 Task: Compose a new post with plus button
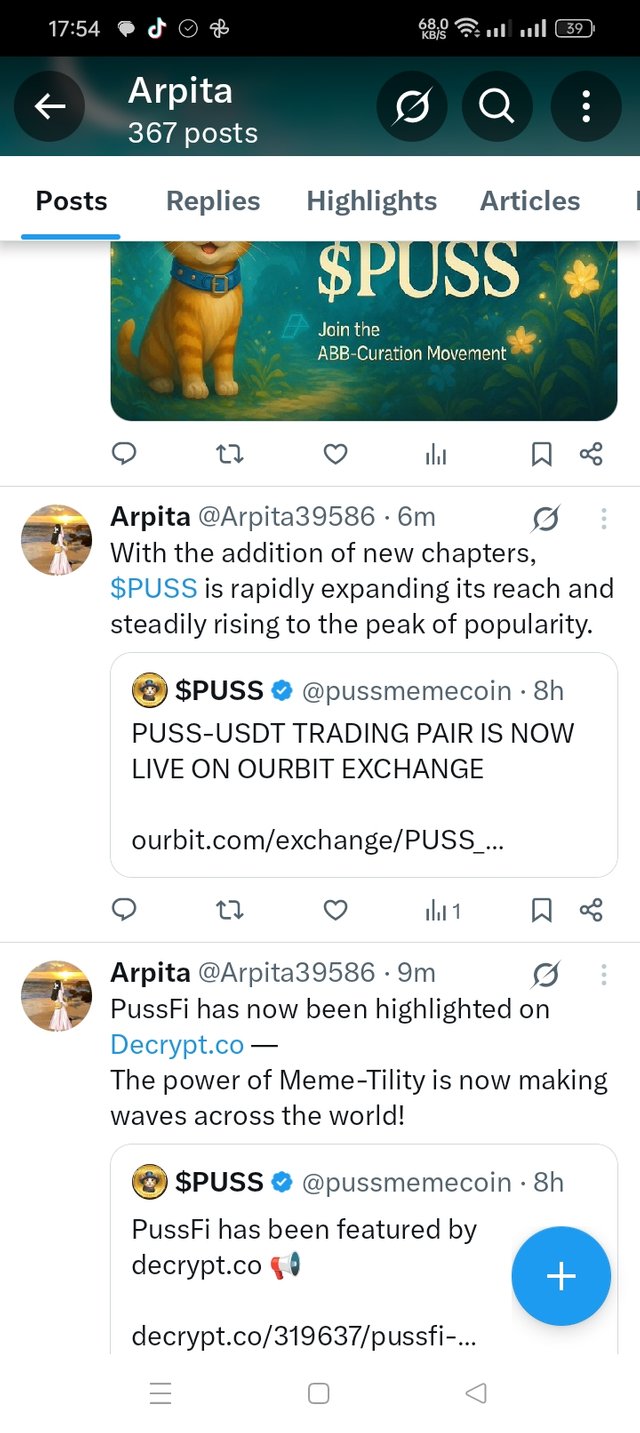[561, 1276]
